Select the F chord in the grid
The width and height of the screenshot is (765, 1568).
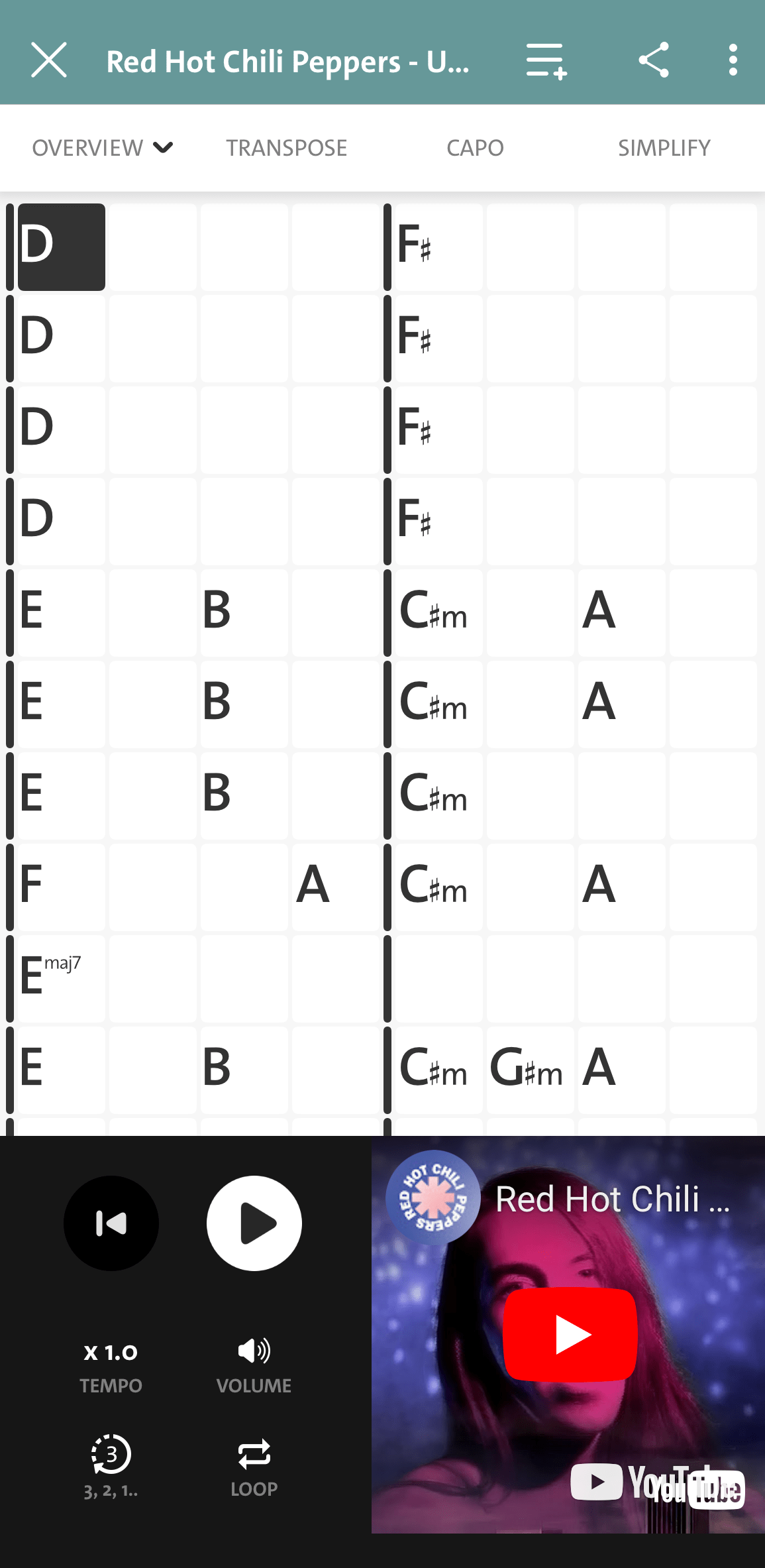click(x=61, y=887)
